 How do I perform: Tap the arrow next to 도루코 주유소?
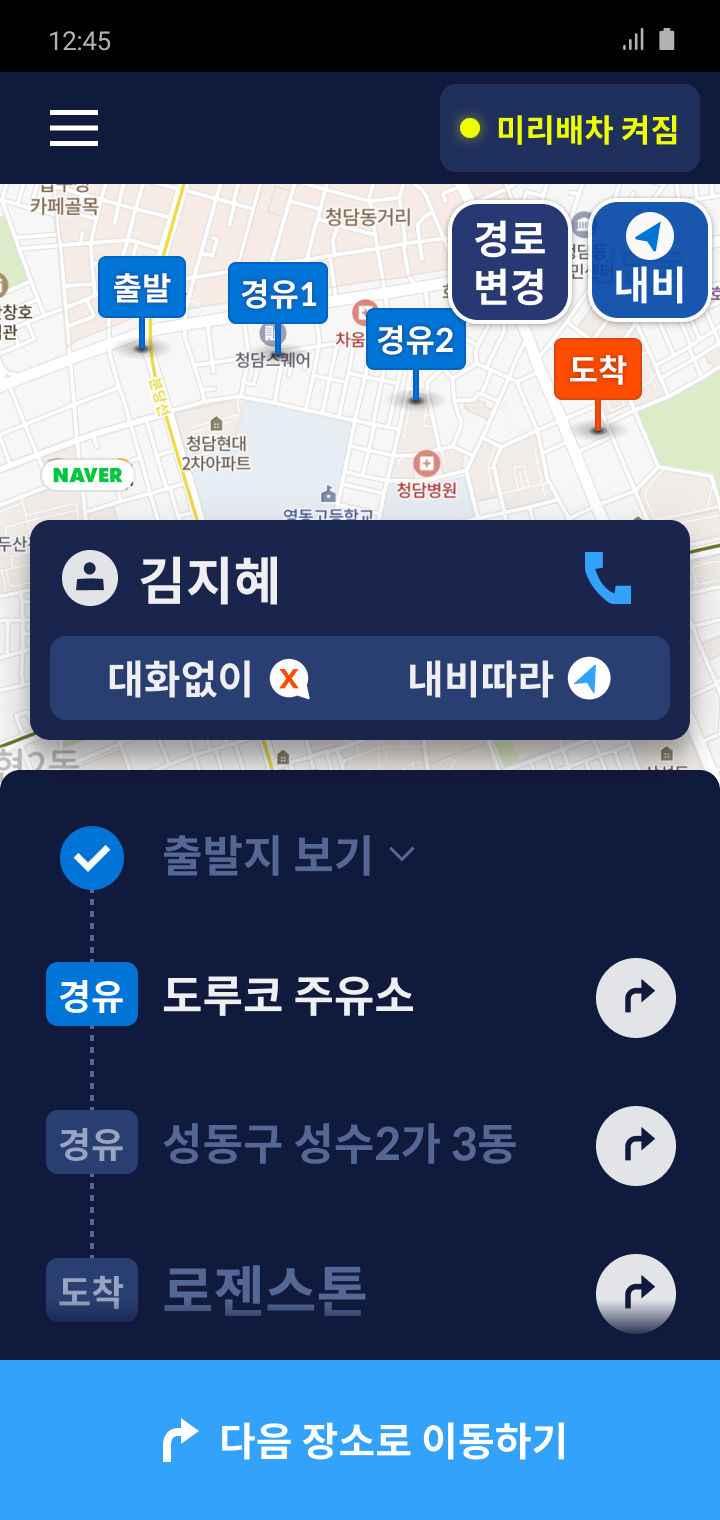click(636, 997)
